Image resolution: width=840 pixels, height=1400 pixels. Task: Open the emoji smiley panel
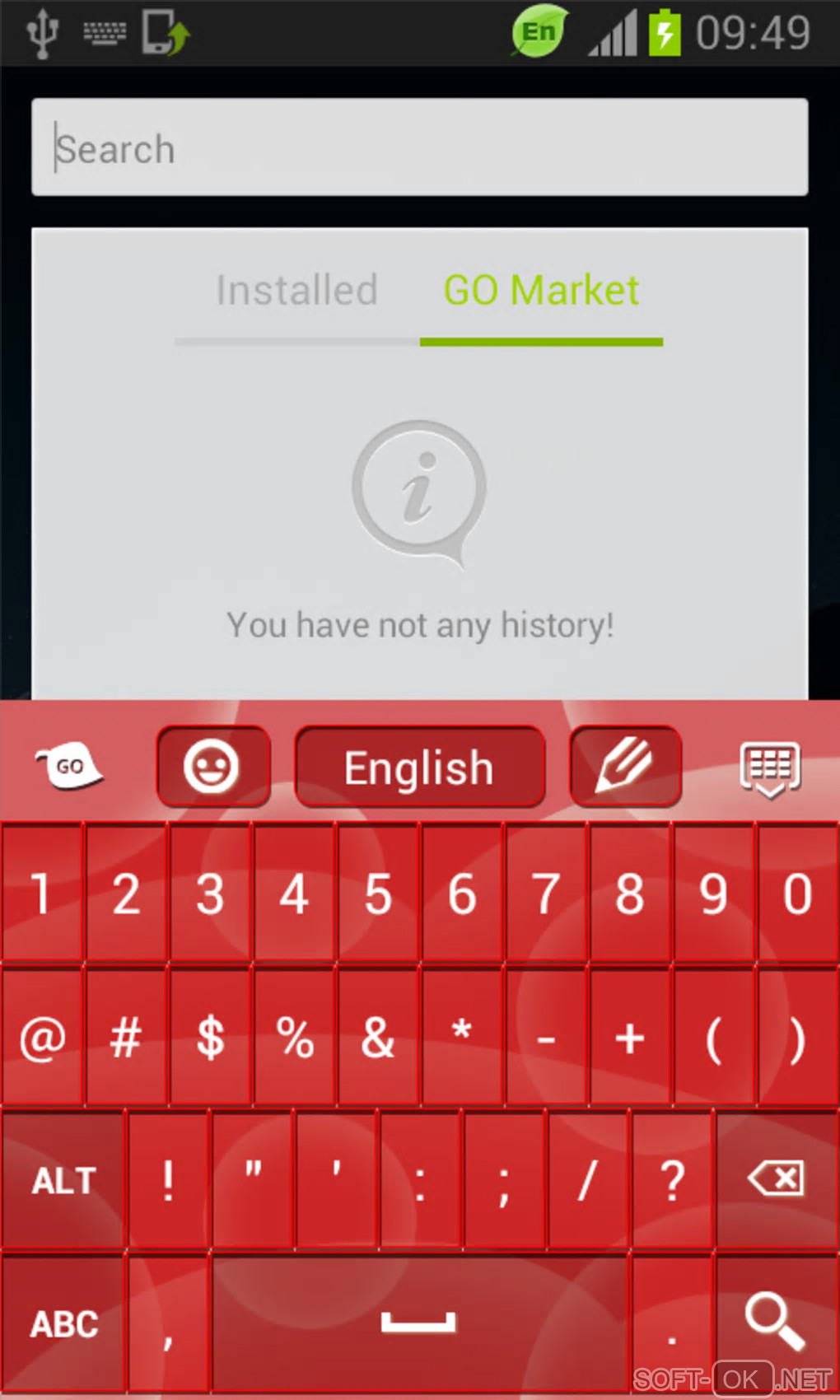(212, 767)
